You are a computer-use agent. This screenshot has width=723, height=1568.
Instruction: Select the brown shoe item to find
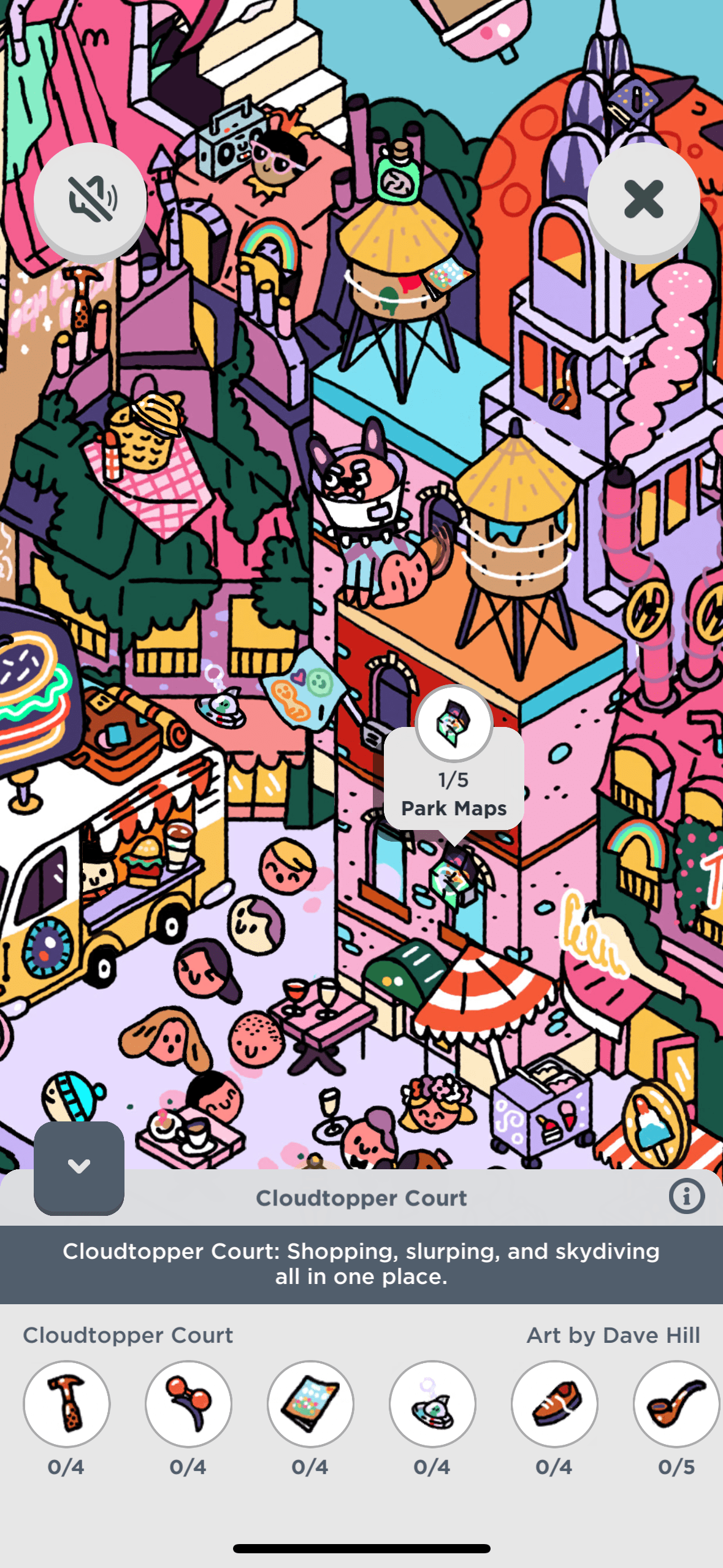point(554,1404)
